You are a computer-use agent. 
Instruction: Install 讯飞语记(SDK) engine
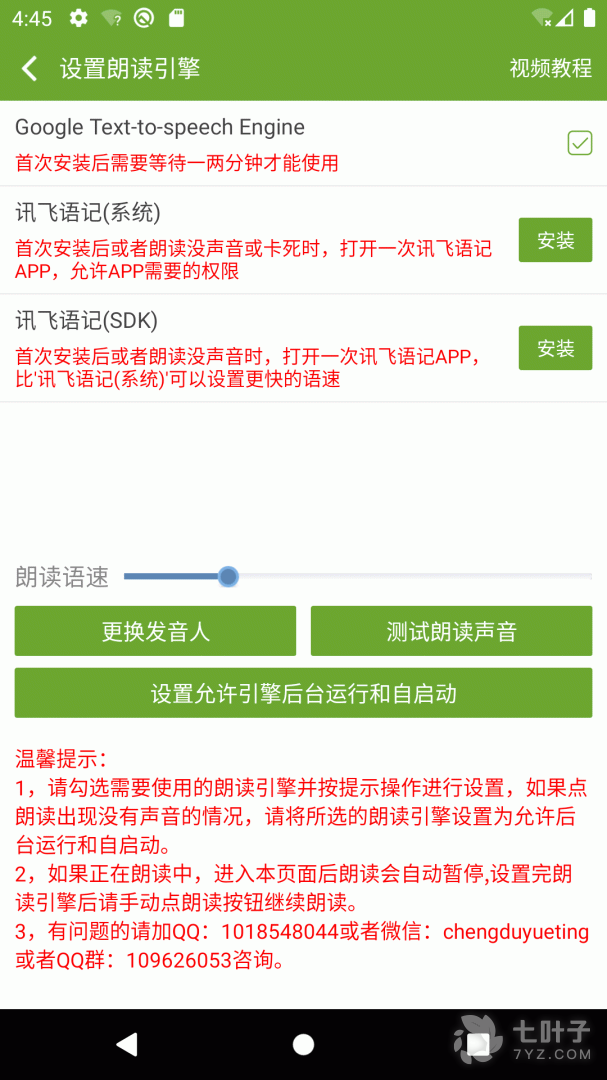point(555,348)
